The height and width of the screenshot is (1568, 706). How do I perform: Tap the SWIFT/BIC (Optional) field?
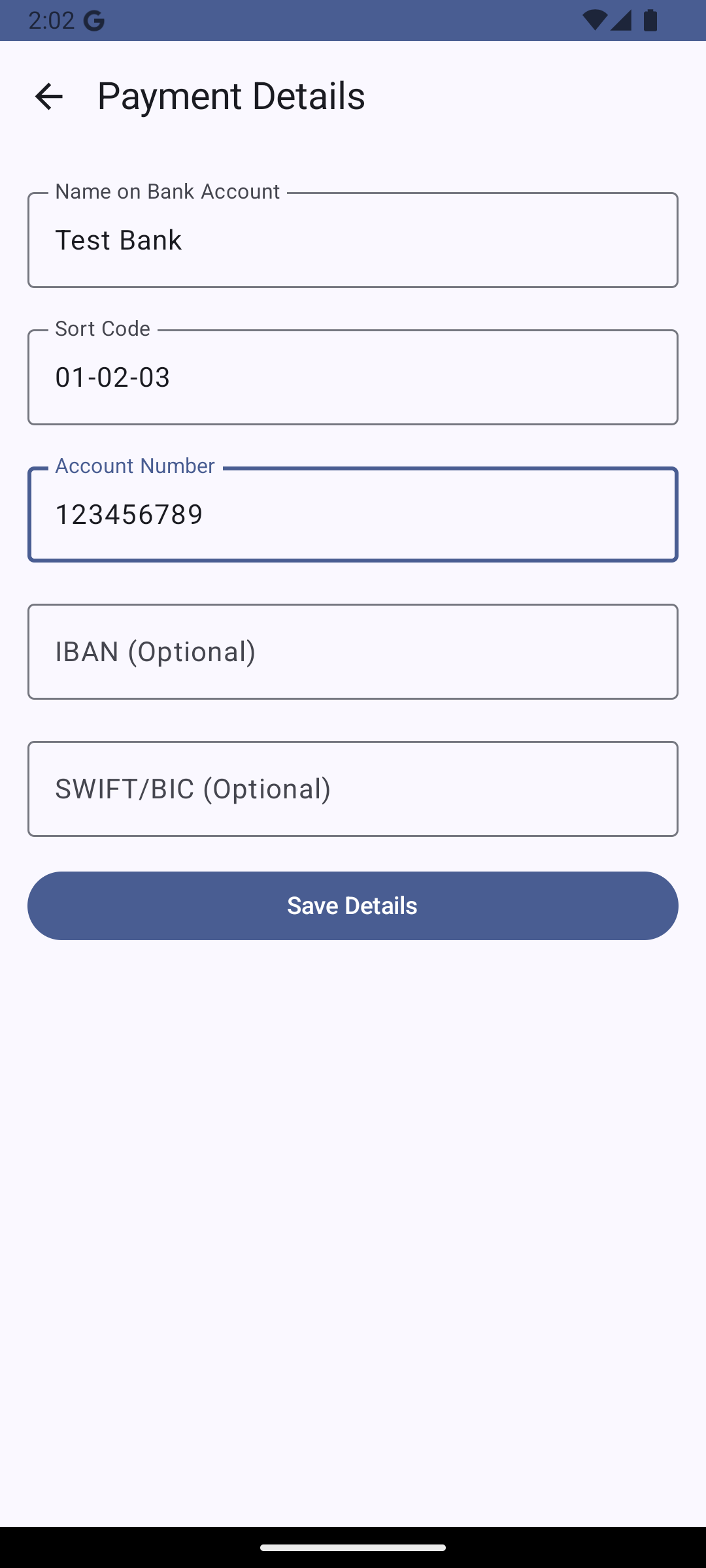353,789
